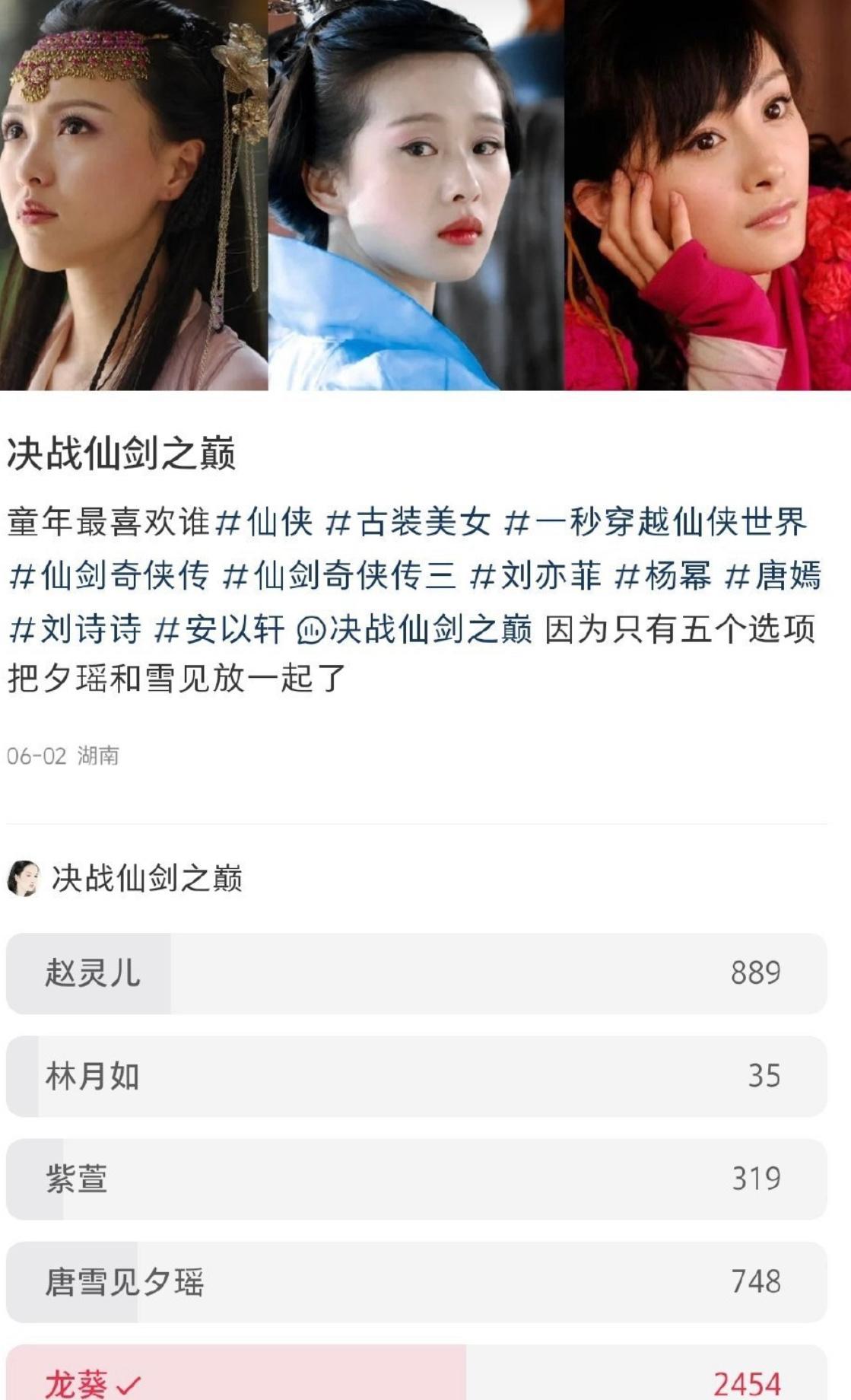Select poll option 唐雪见夕瑶

[x=416, y=1282]
